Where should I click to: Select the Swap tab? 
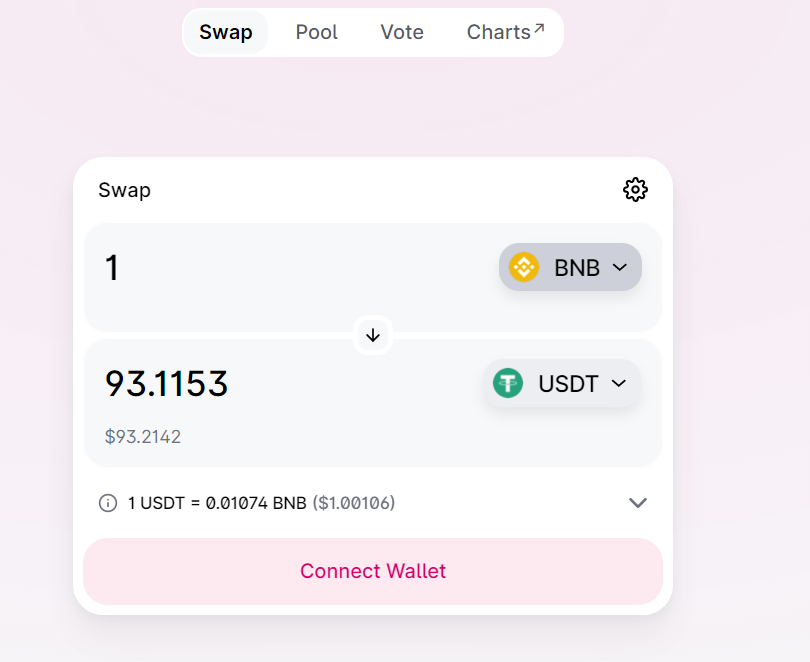[226, 32]
